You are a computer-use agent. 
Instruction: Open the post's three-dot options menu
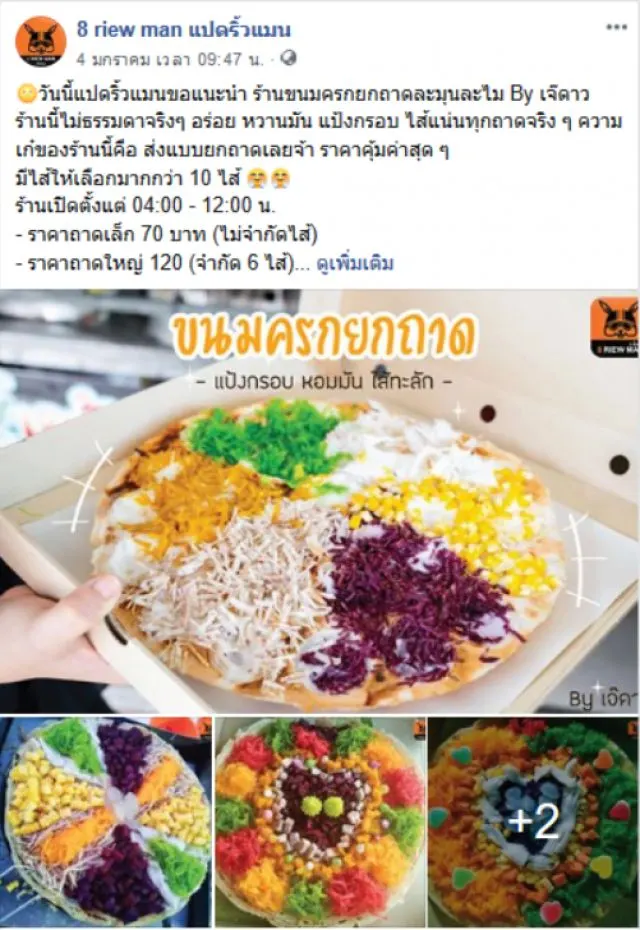tap(616, 28)
